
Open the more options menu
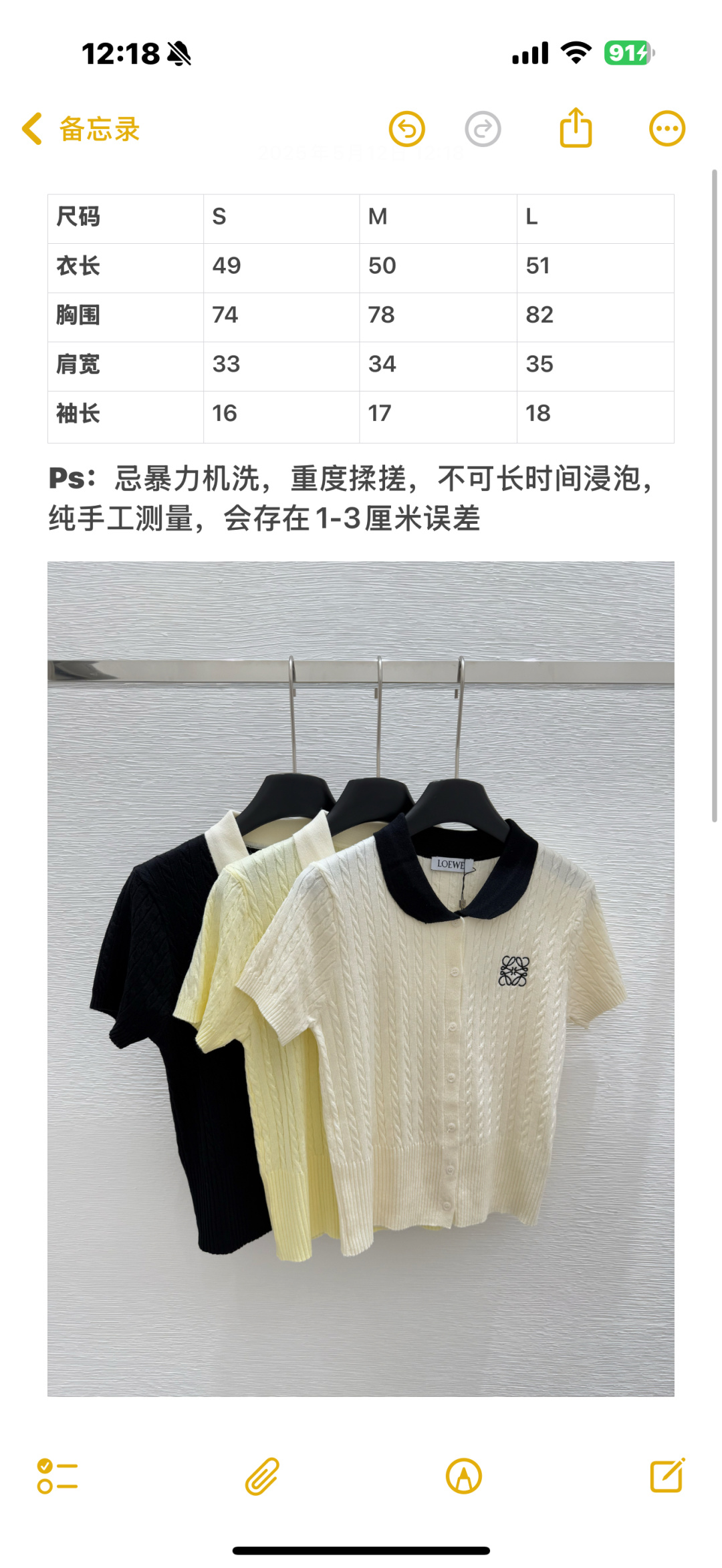click(667, 129)
